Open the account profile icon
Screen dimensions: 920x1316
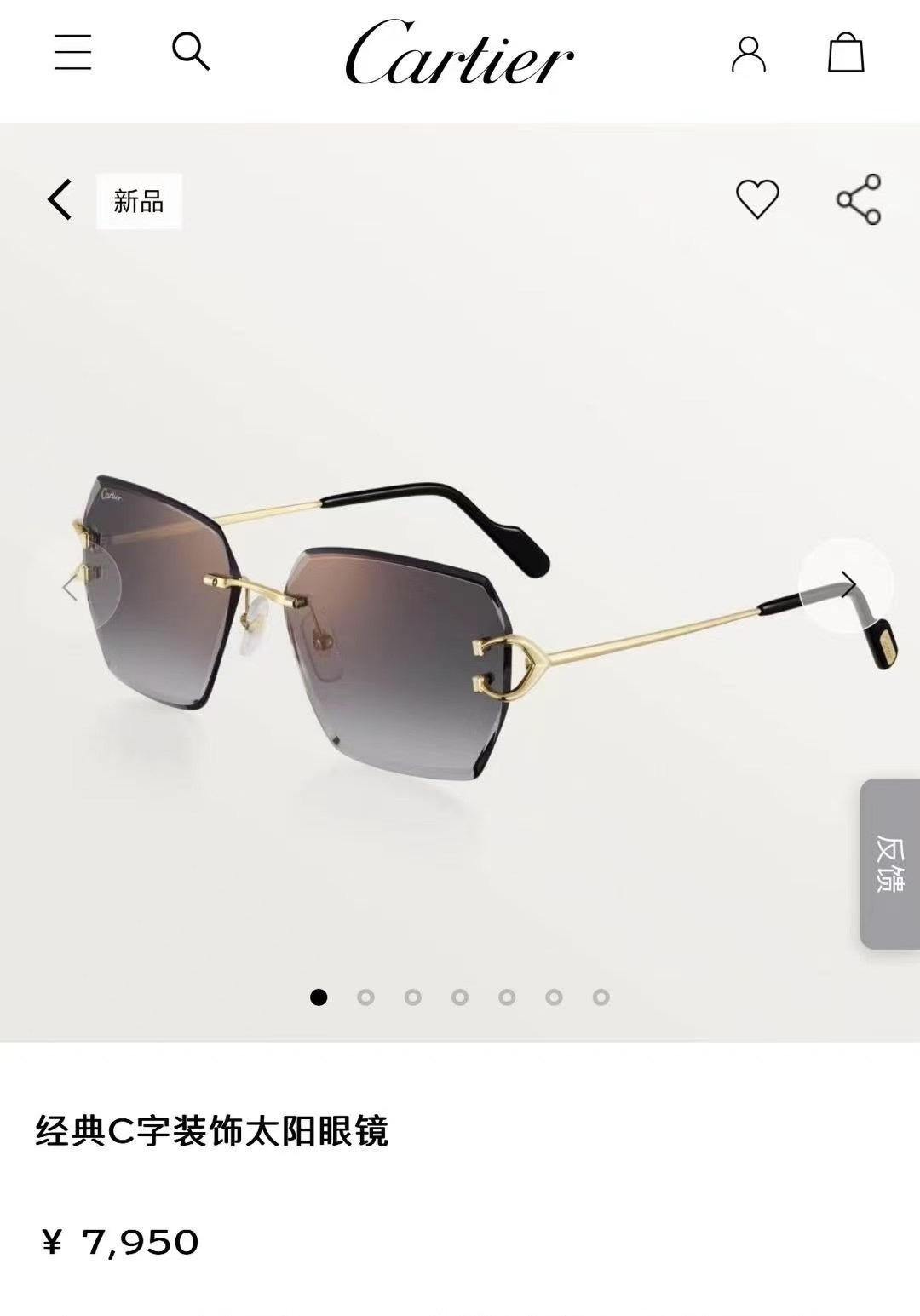(748, 54)
